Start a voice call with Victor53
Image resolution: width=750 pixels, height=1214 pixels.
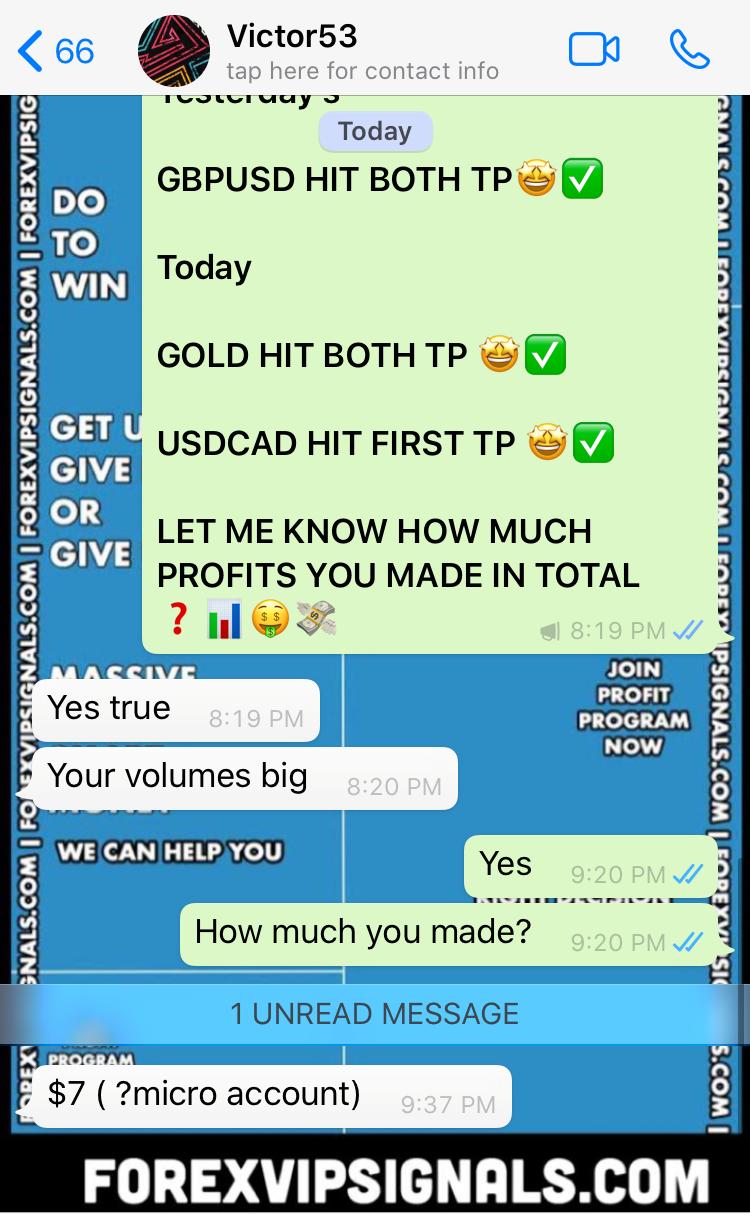[690, 49]
